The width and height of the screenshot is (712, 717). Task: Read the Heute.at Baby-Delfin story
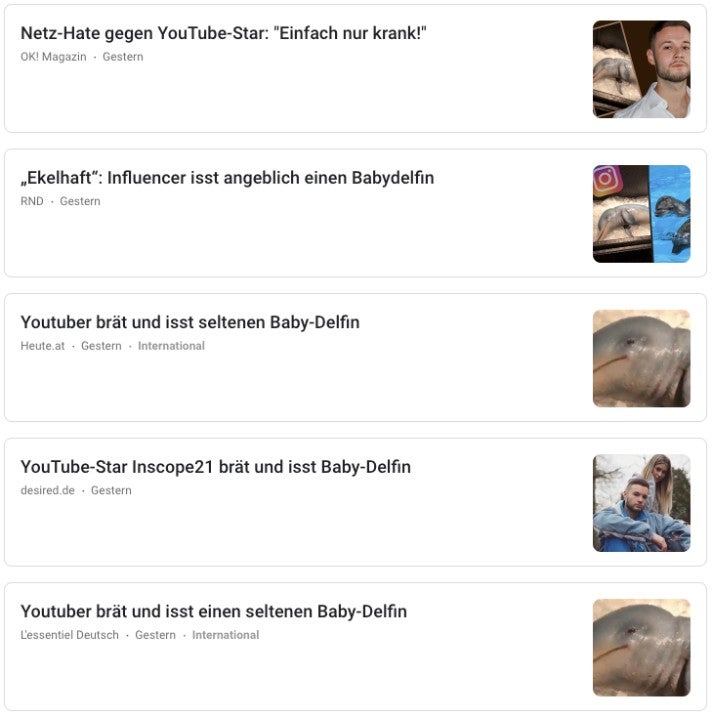pyautogui.click(x=190, y=323)
